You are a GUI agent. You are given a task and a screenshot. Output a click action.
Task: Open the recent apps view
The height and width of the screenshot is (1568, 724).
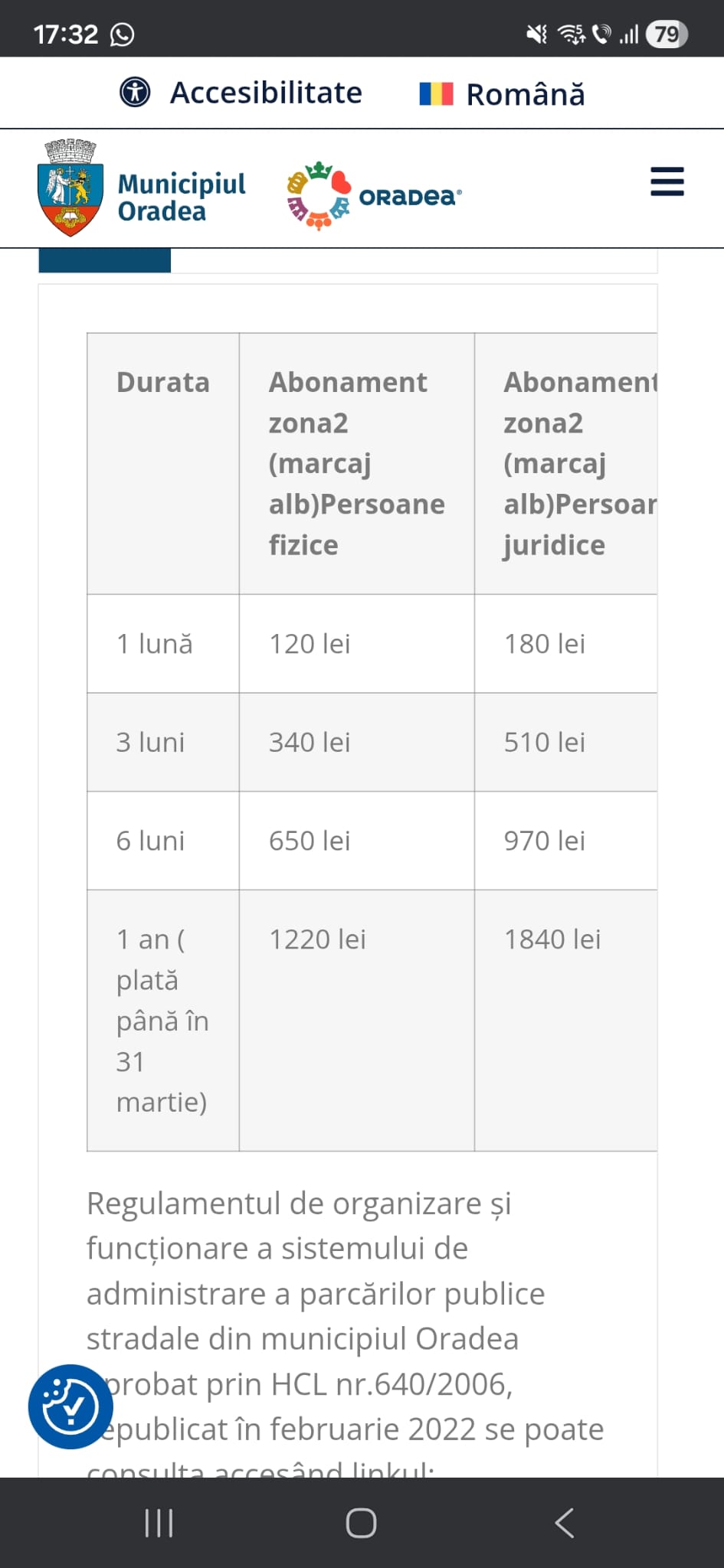(x=159, y=1523)
